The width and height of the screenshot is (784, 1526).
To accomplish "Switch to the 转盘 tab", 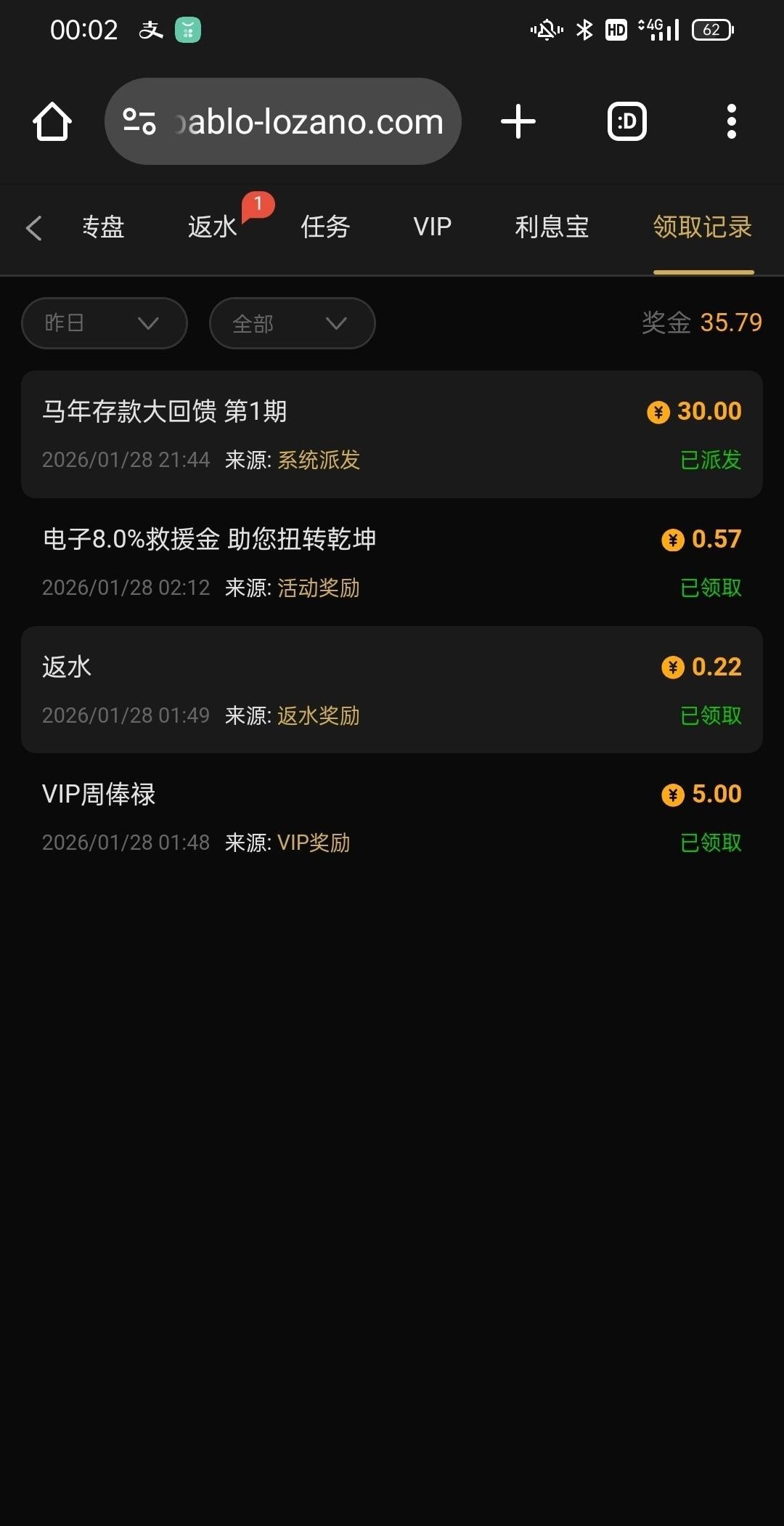I will click(x=103, y=227).
